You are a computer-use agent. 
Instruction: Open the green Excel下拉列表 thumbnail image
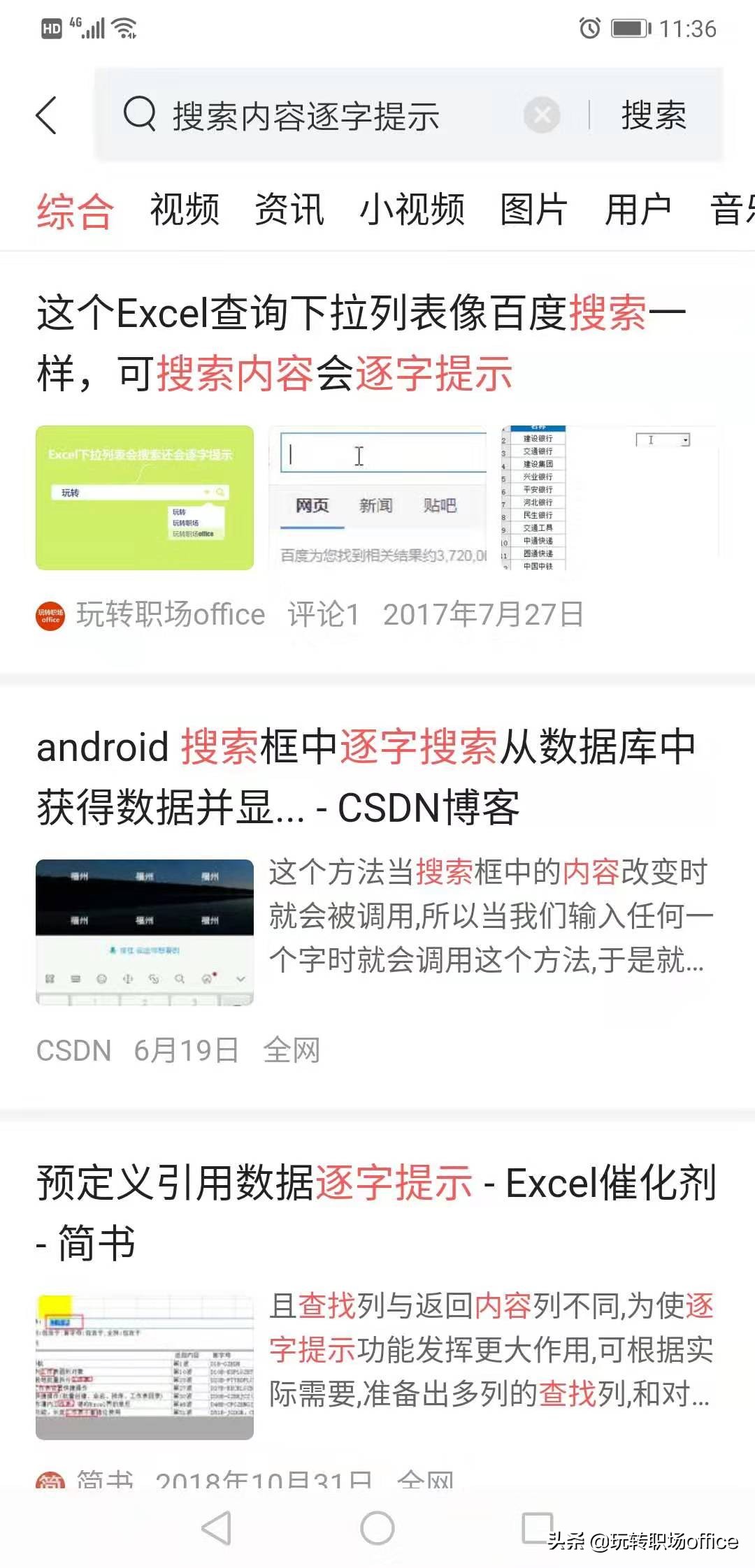click(145, 498)
